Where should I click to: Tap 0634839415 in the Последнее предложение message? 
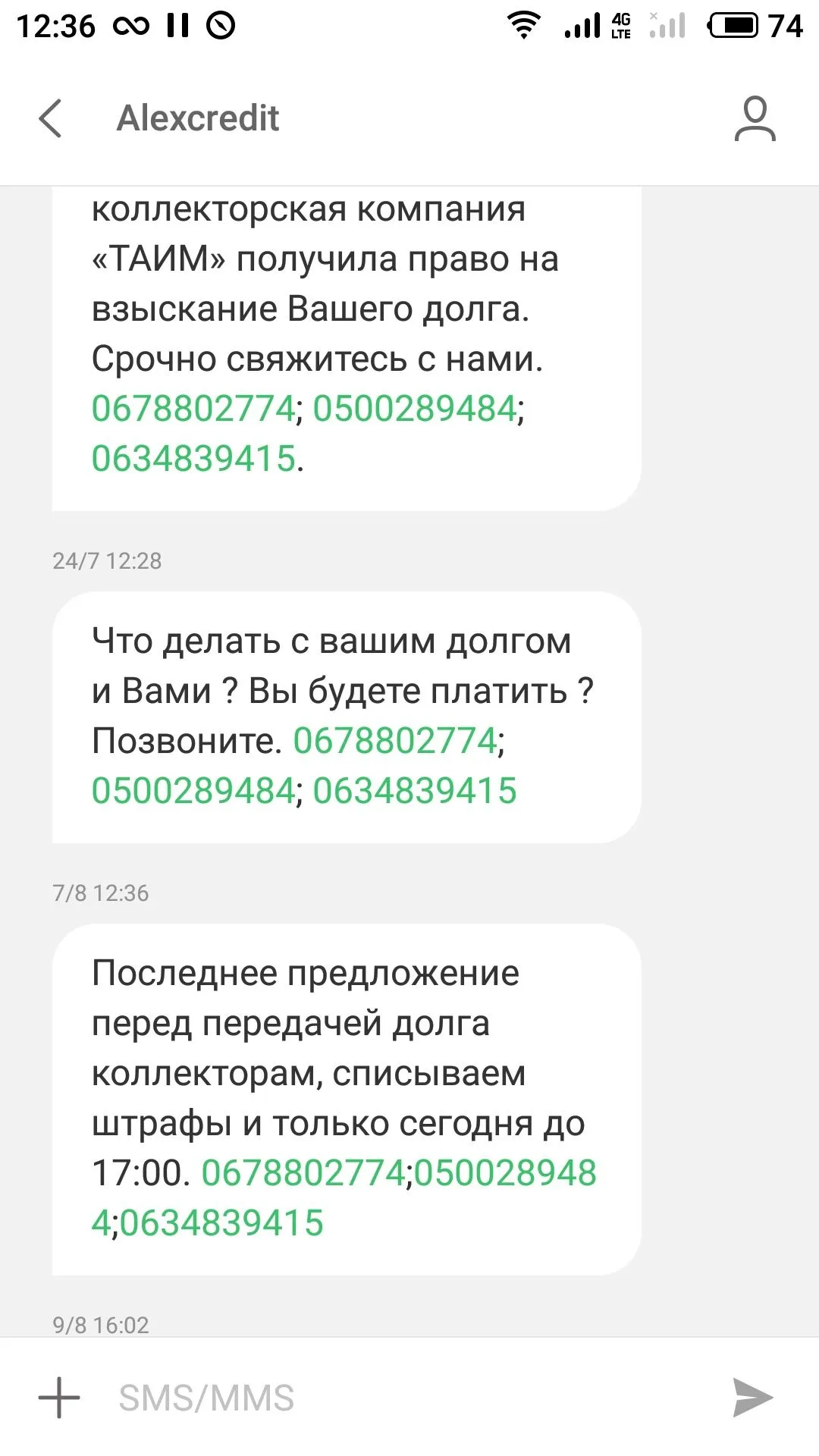pyautogui.click(x=221, y=1223)
